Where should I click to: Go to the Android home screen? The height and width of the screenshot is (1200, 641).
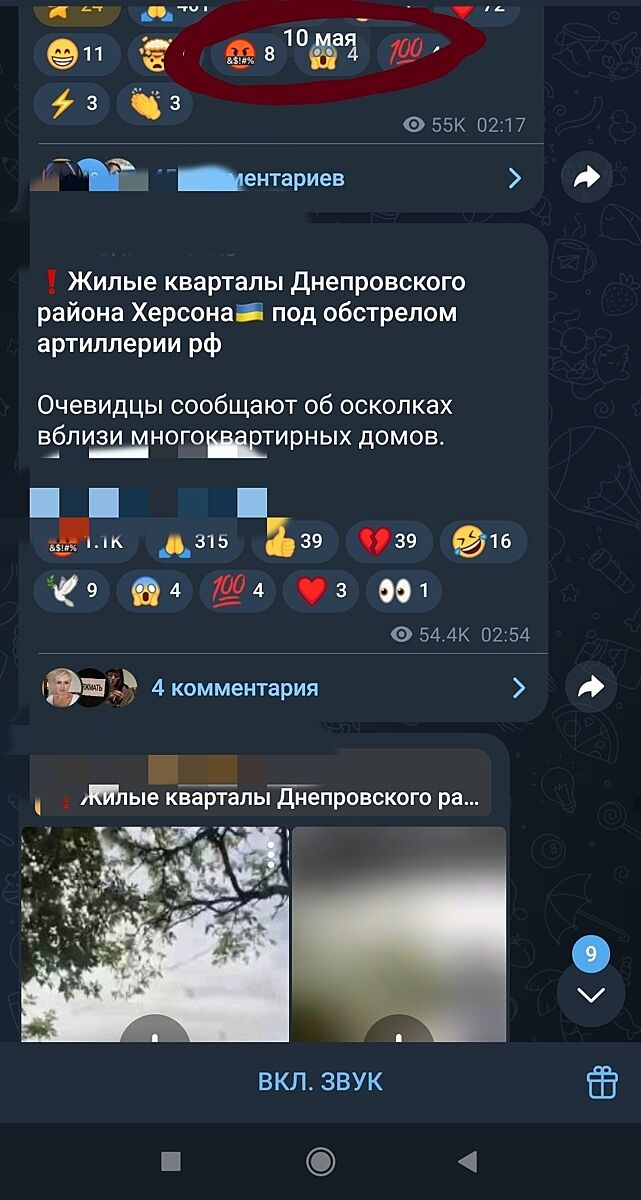[320, 1161]
